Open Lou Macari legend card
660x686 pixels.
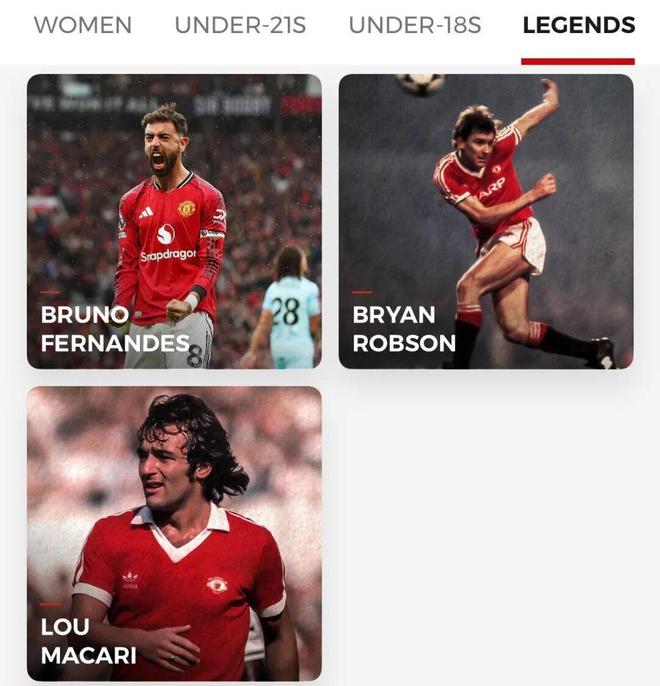click(x=174, y=533)
